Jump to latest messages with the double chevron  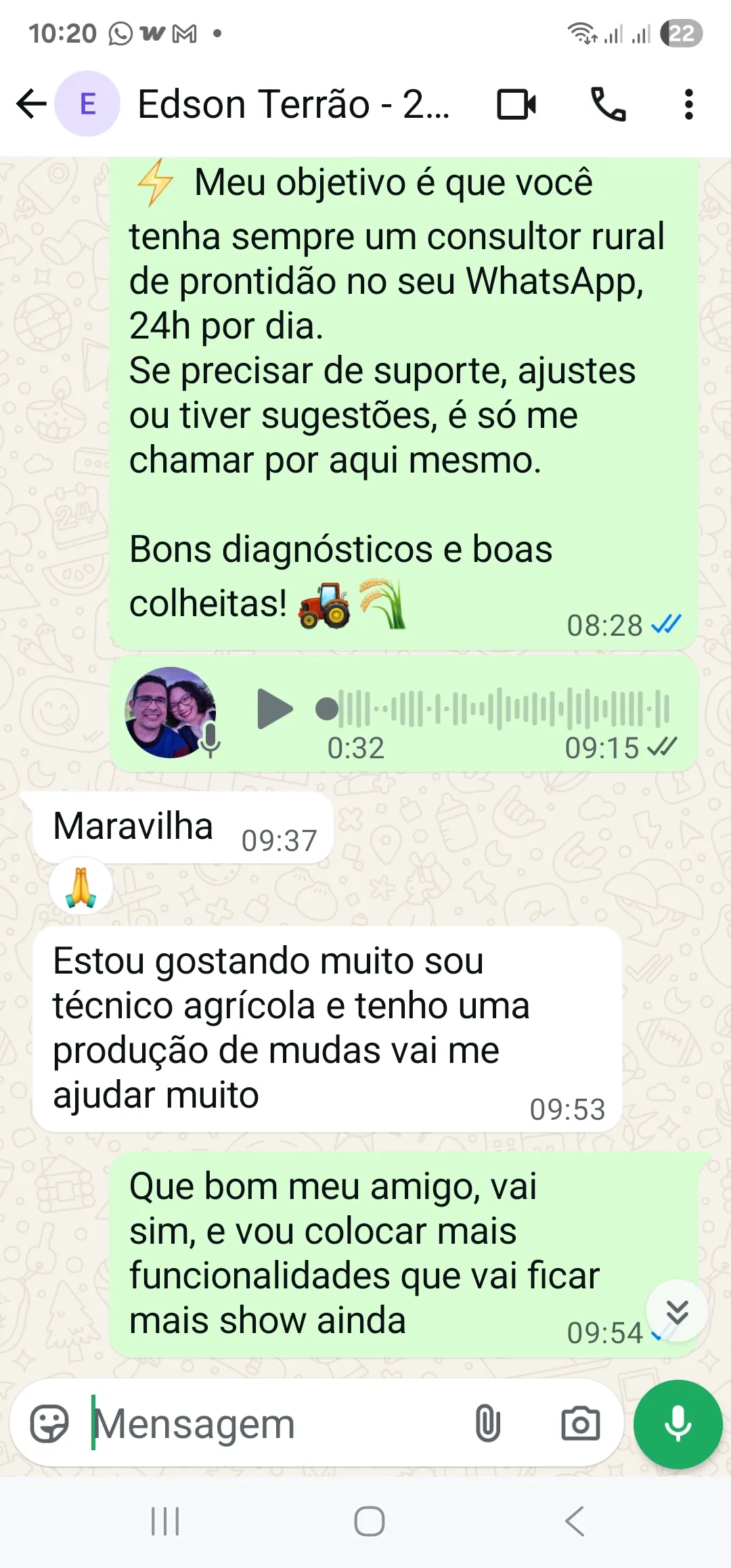click(675, 1311)
